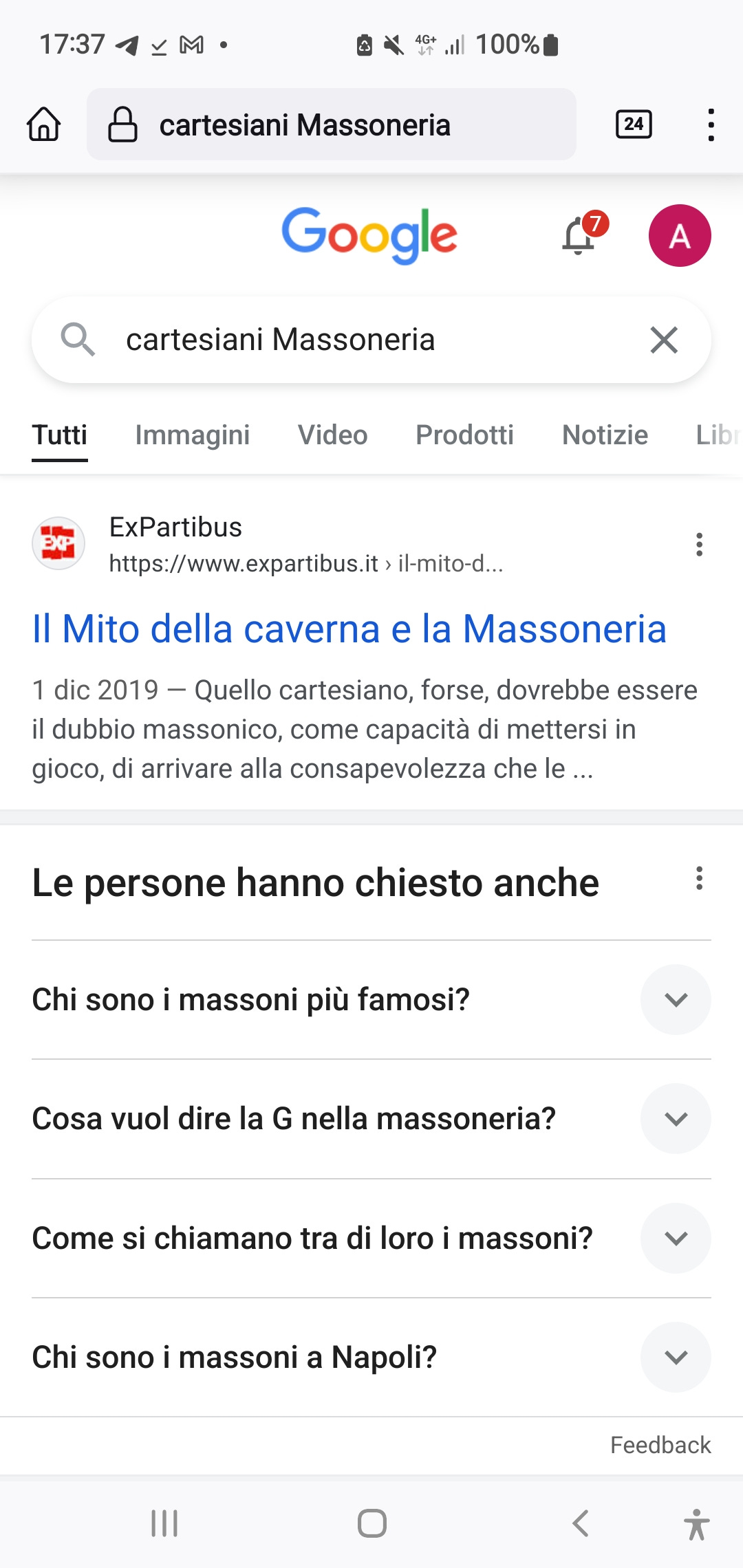Expand Chi sono i massoni a Napoli?
This screenshot has width=743, height=1568.
pos(371,1357)
